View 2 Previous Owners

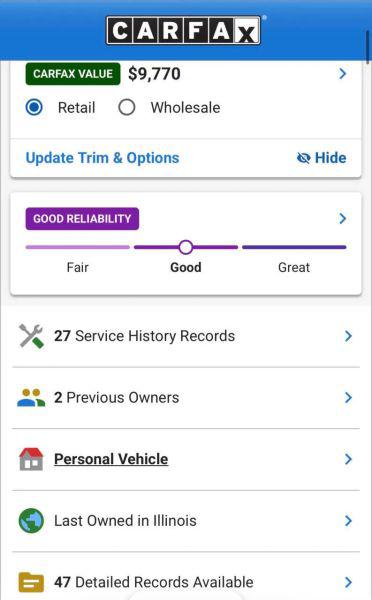(186, 398)
